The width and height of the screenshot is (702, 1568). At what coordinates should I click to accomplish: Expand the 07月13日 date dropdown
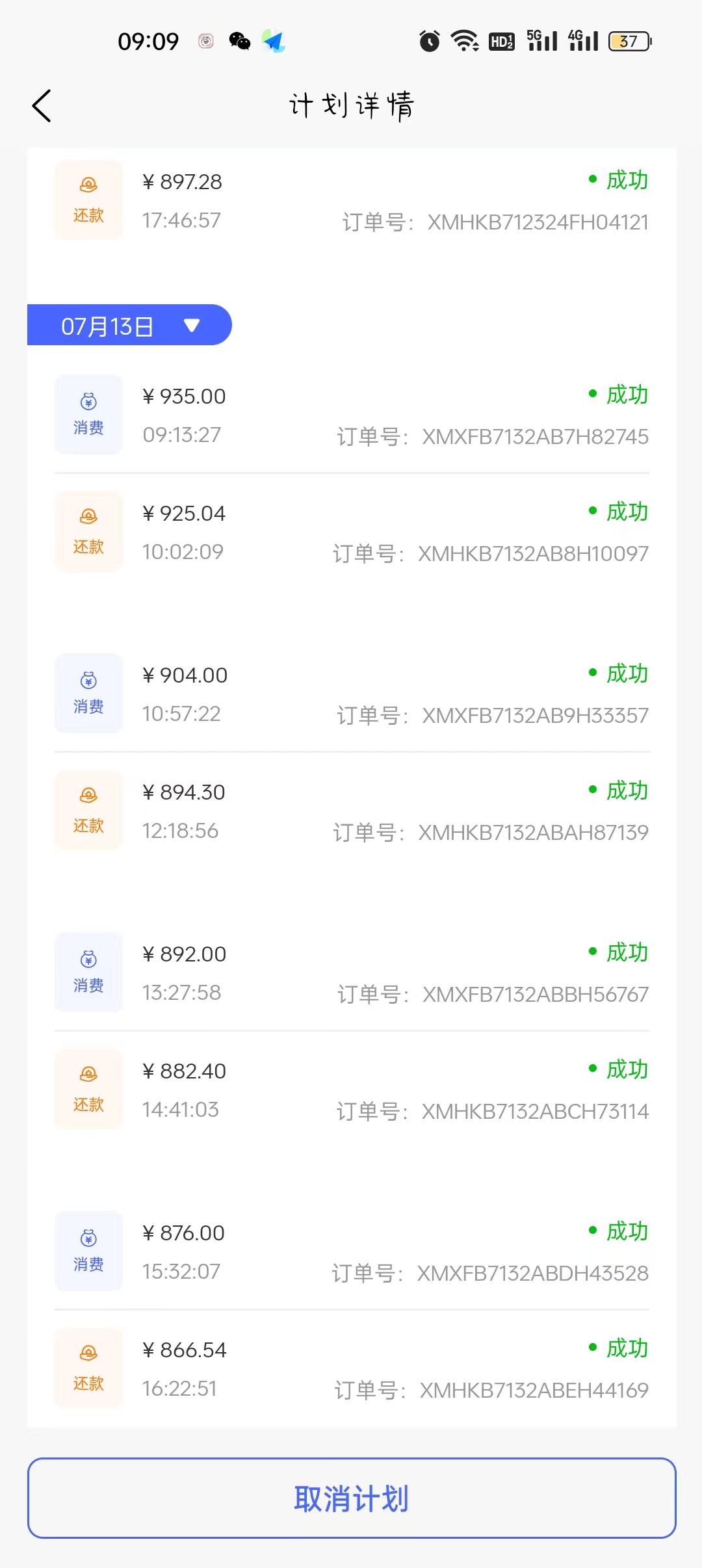[x=129, y=325]
